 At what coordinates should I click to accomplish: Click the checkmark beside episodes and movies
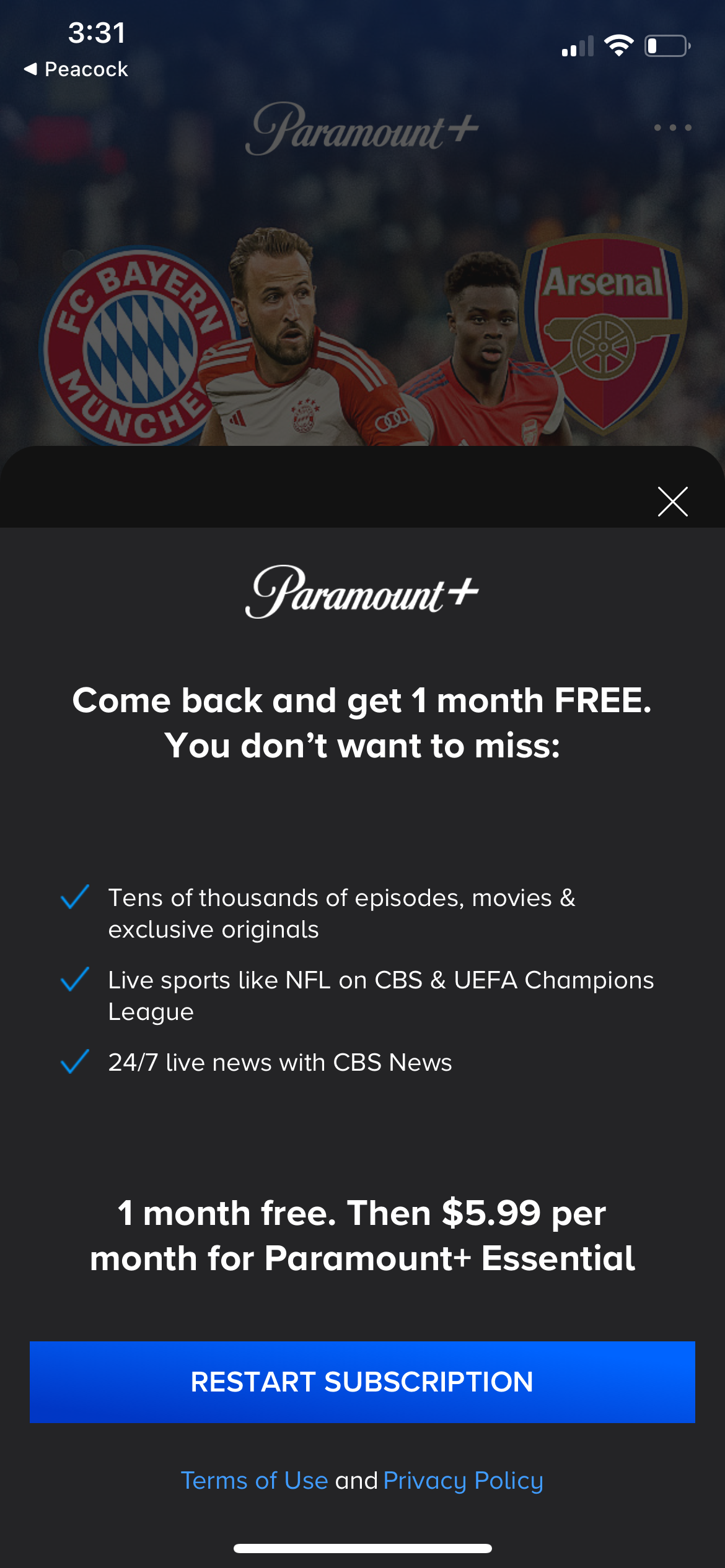(74, 895)
